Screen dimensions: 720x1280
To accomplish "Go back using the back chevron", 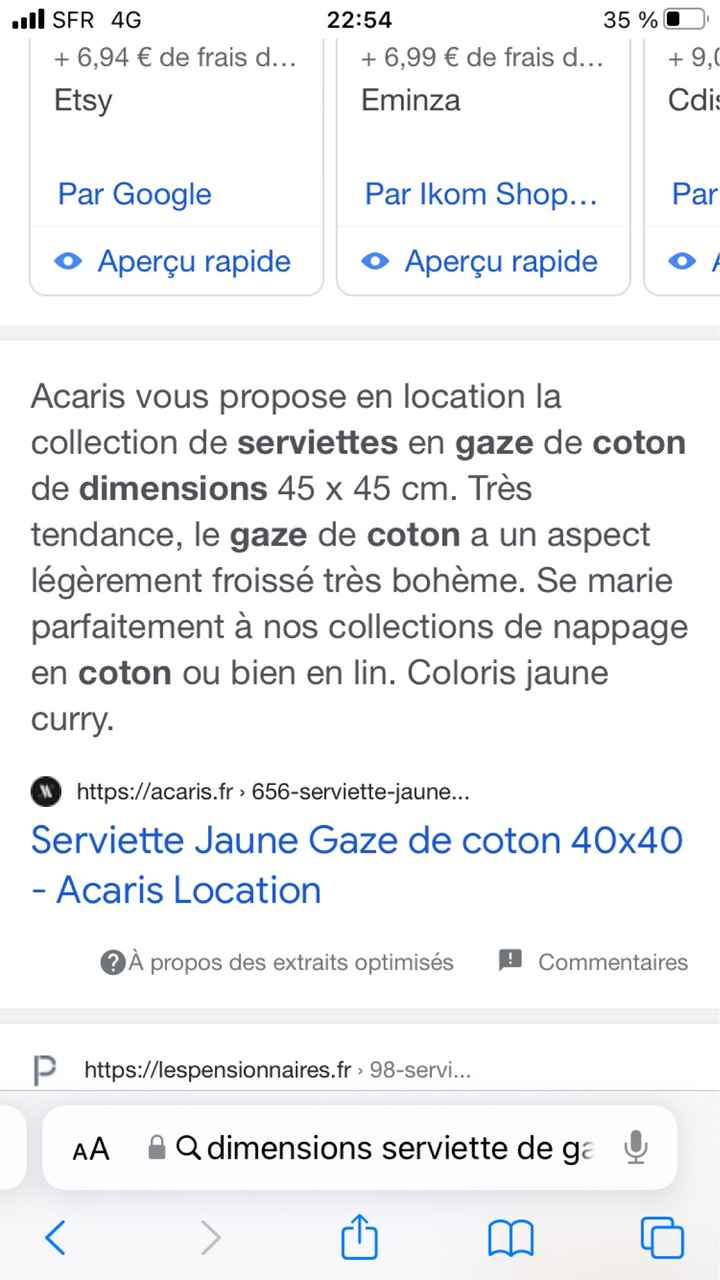I will [56, 1238].
